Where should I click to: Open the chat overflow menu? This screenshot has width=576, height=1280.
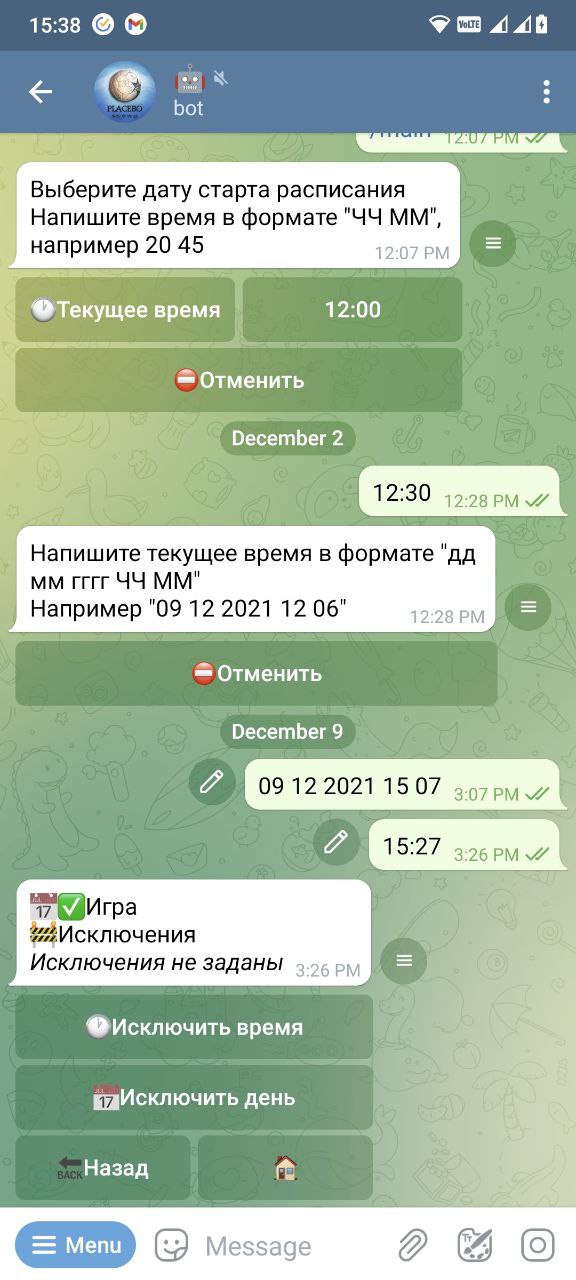546,92
